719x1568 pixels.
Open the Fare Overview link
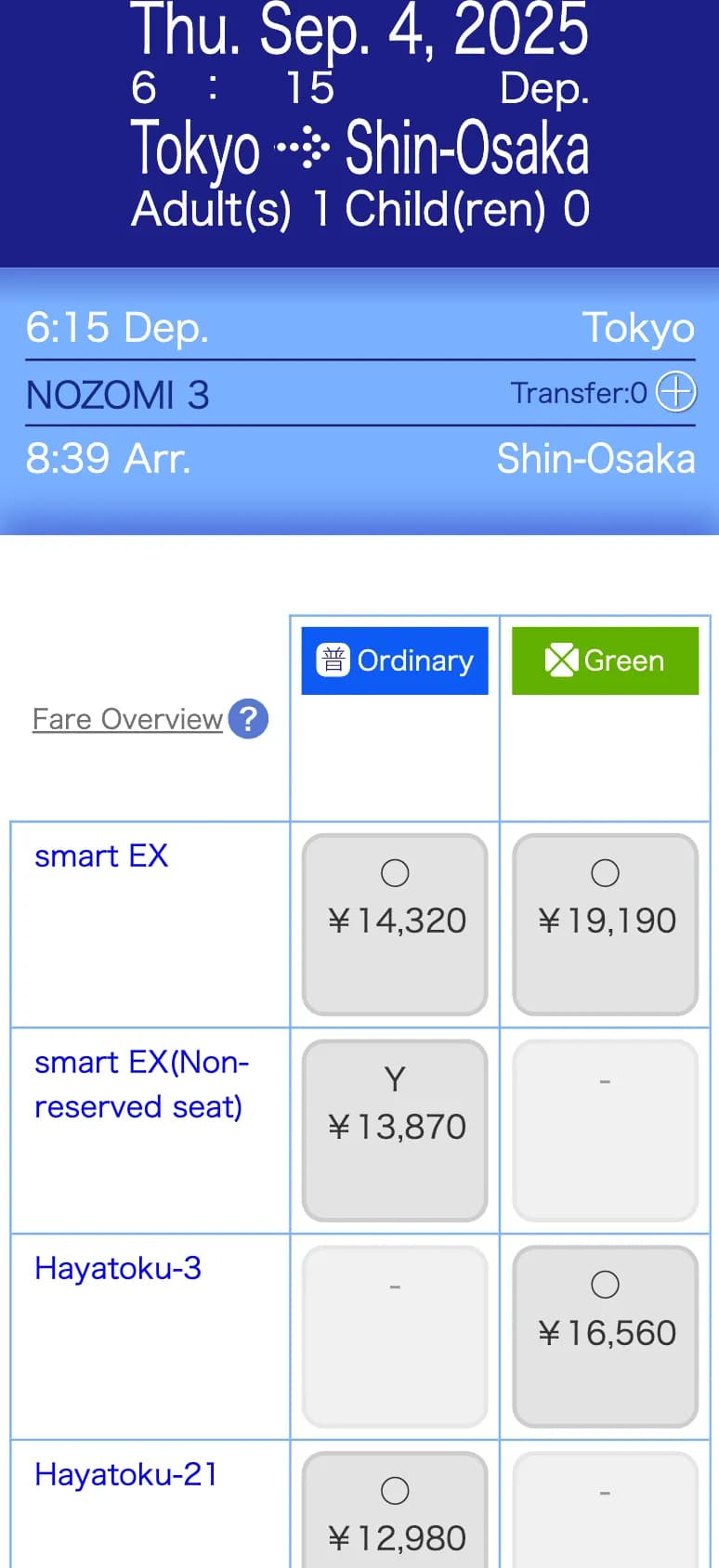click(x=126, y=718)
